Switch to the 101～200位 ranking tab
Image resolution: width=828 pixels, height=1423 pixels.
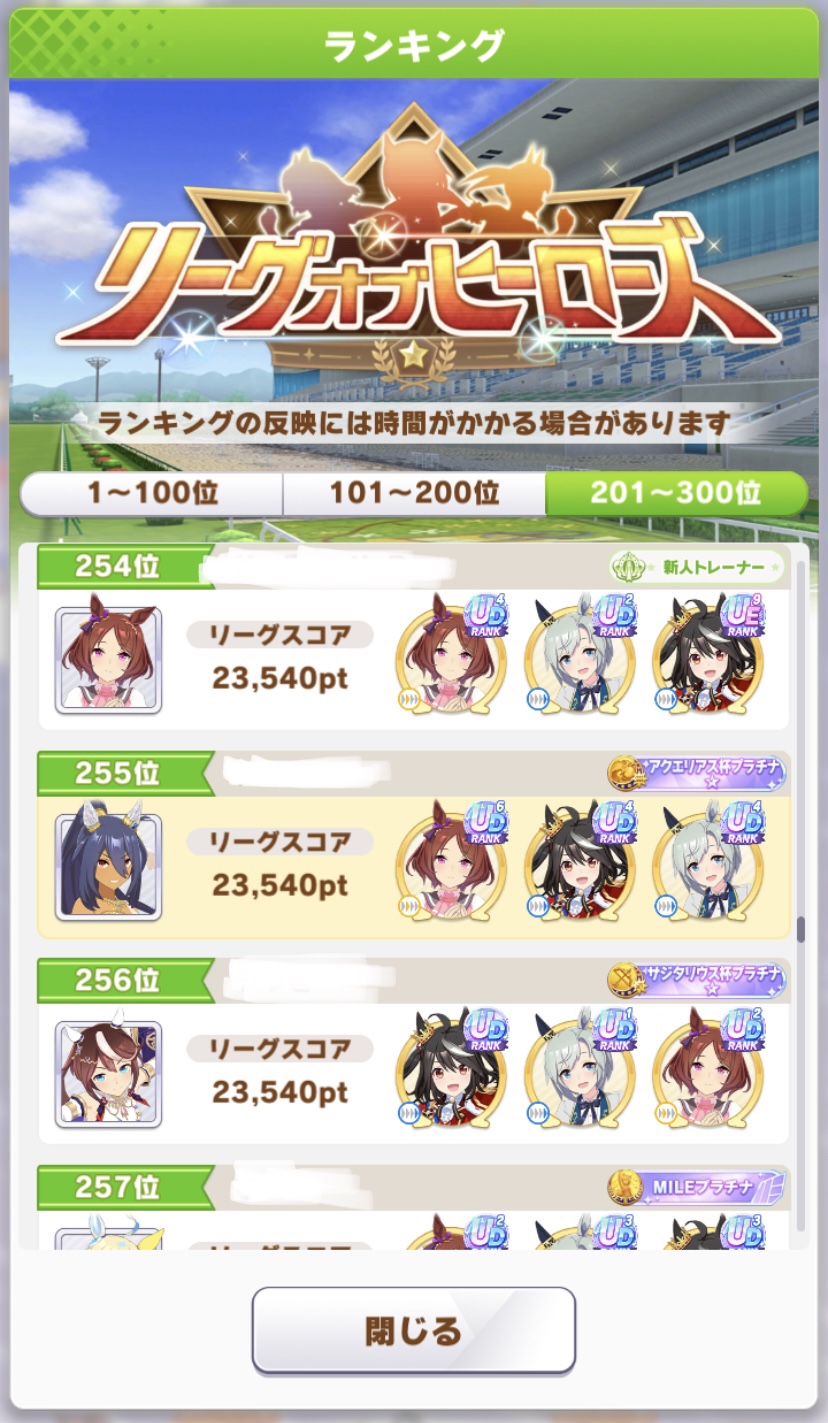pyautogui.click(x=414, y=493)
